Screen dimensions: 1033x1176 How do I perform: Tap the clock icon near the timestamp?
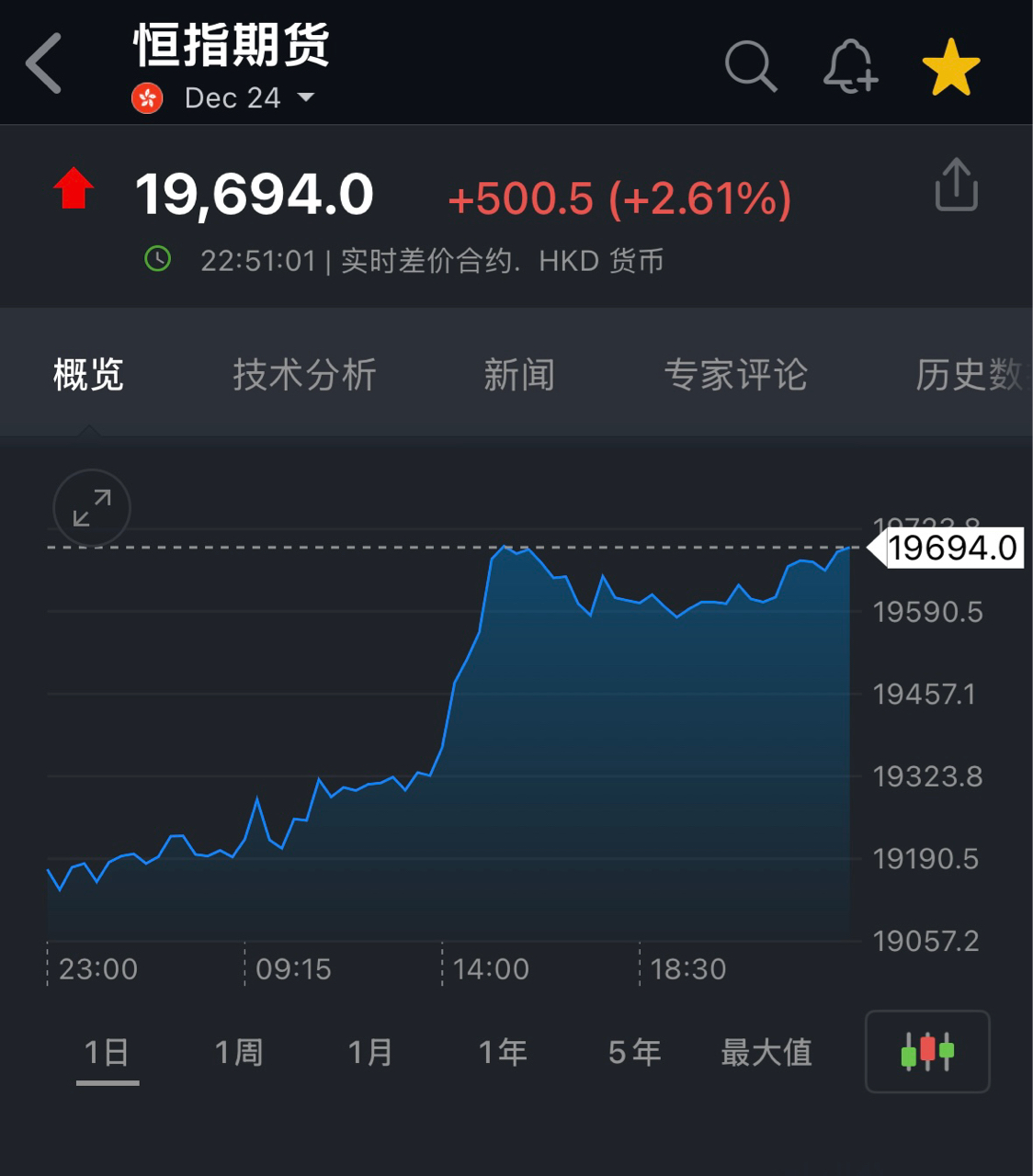point(157,260)
